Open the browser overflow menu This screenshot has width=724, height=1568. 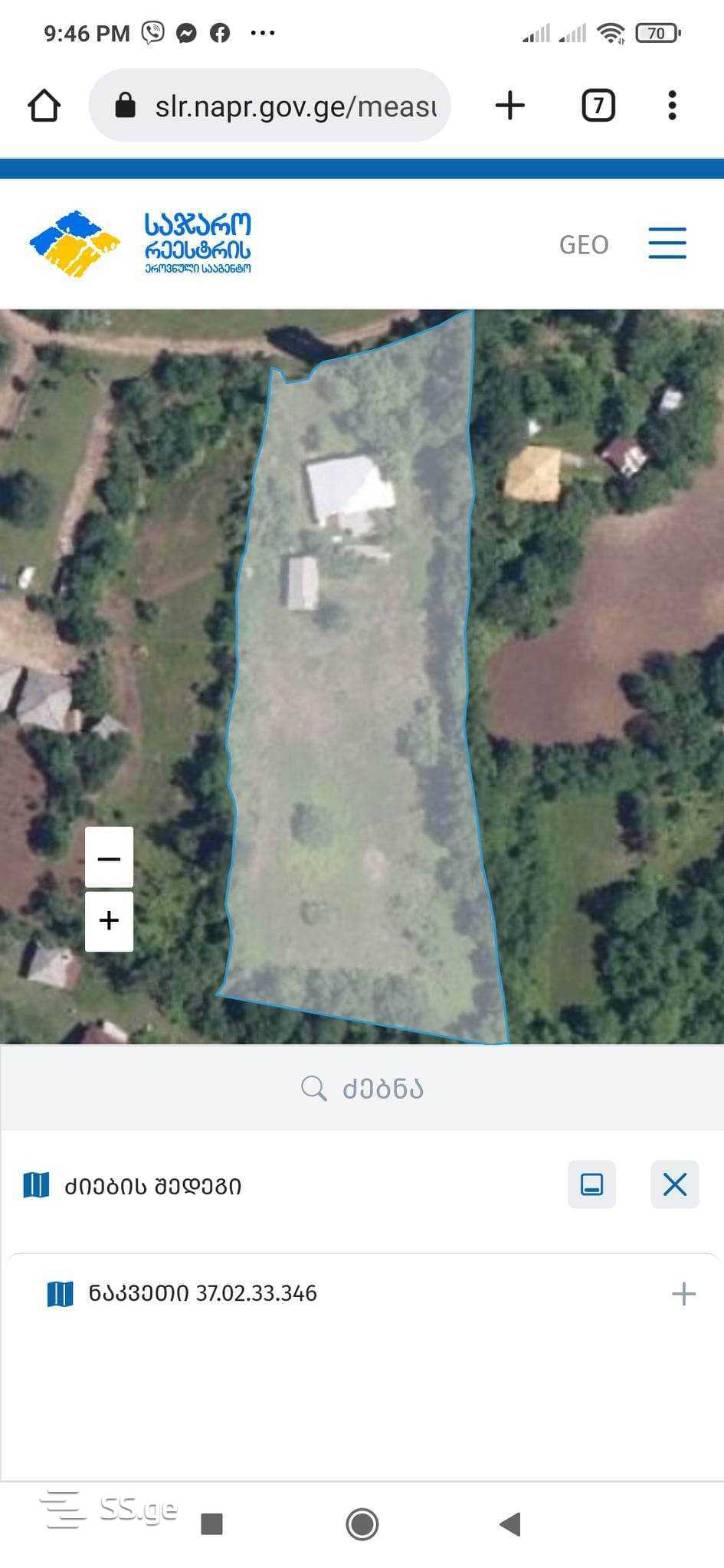672,106
